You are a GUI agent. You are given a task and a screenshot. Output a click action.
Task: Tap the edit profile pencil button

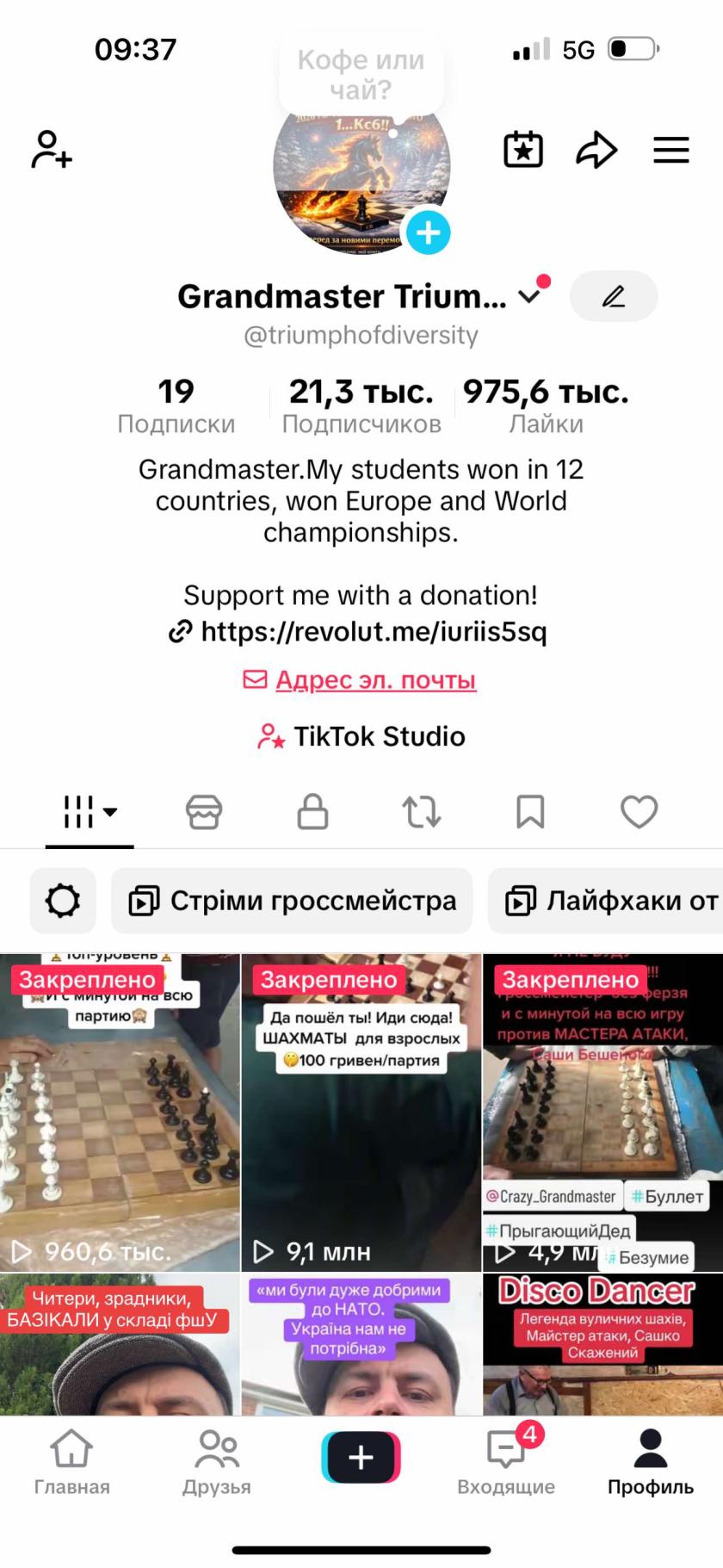614,297
